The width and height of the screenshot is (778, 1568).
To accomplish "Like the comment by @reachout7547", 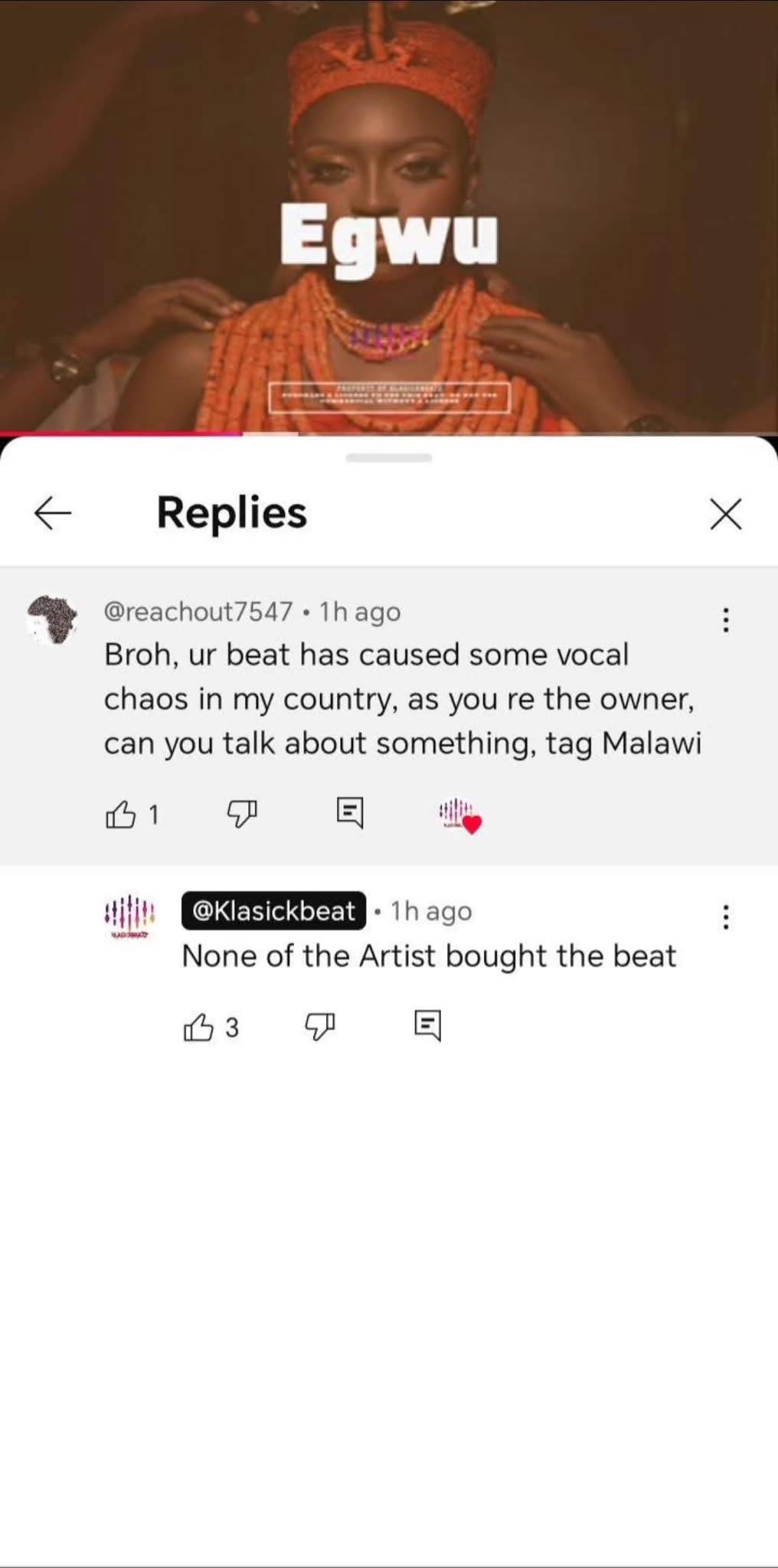I will (x=121, y=814).
